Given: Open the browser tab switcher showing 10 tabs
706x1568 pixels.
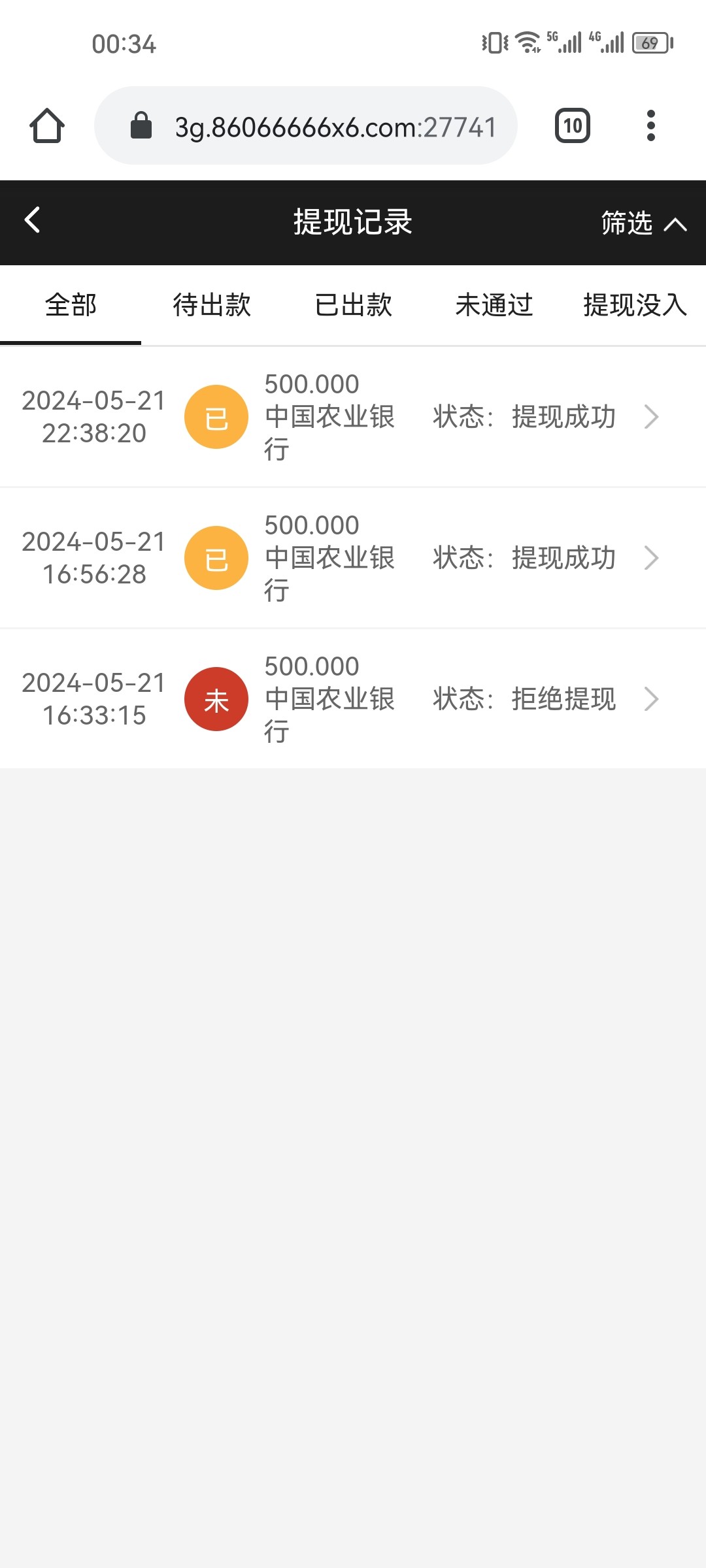Looking at the screenshot, I should pyautogui.click(x=572, y=125).
